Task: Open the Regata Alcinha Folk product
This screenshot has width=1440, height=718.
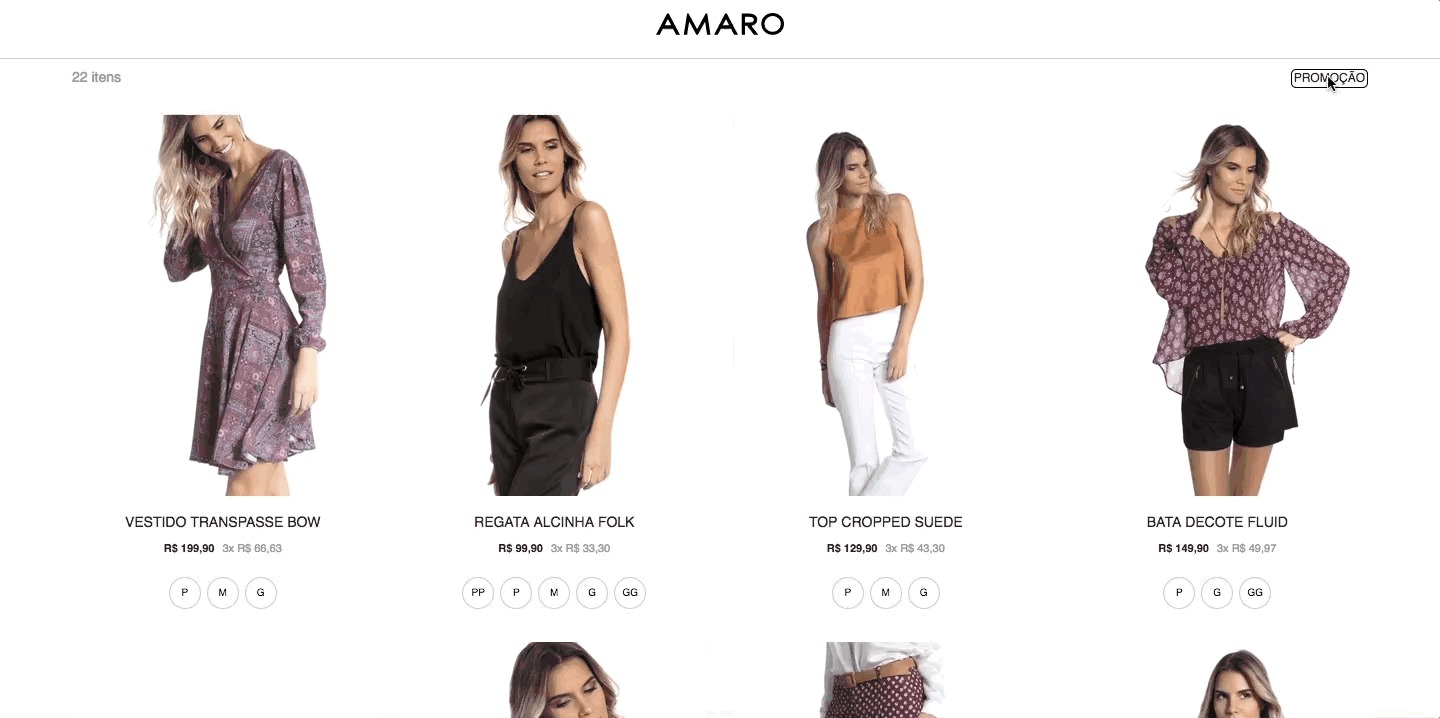Action: point(554,522)
